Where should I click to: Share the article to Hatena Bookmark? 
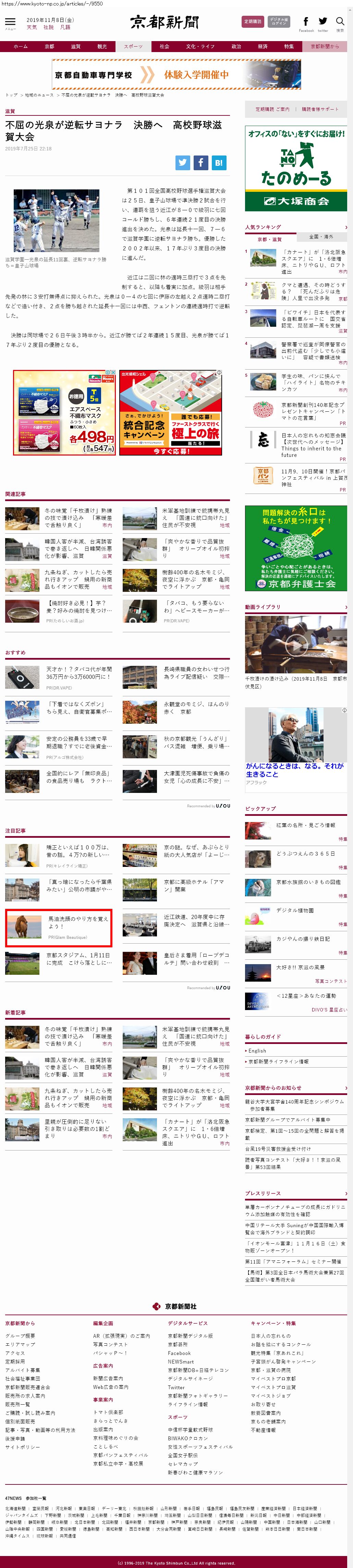point(219,163)
